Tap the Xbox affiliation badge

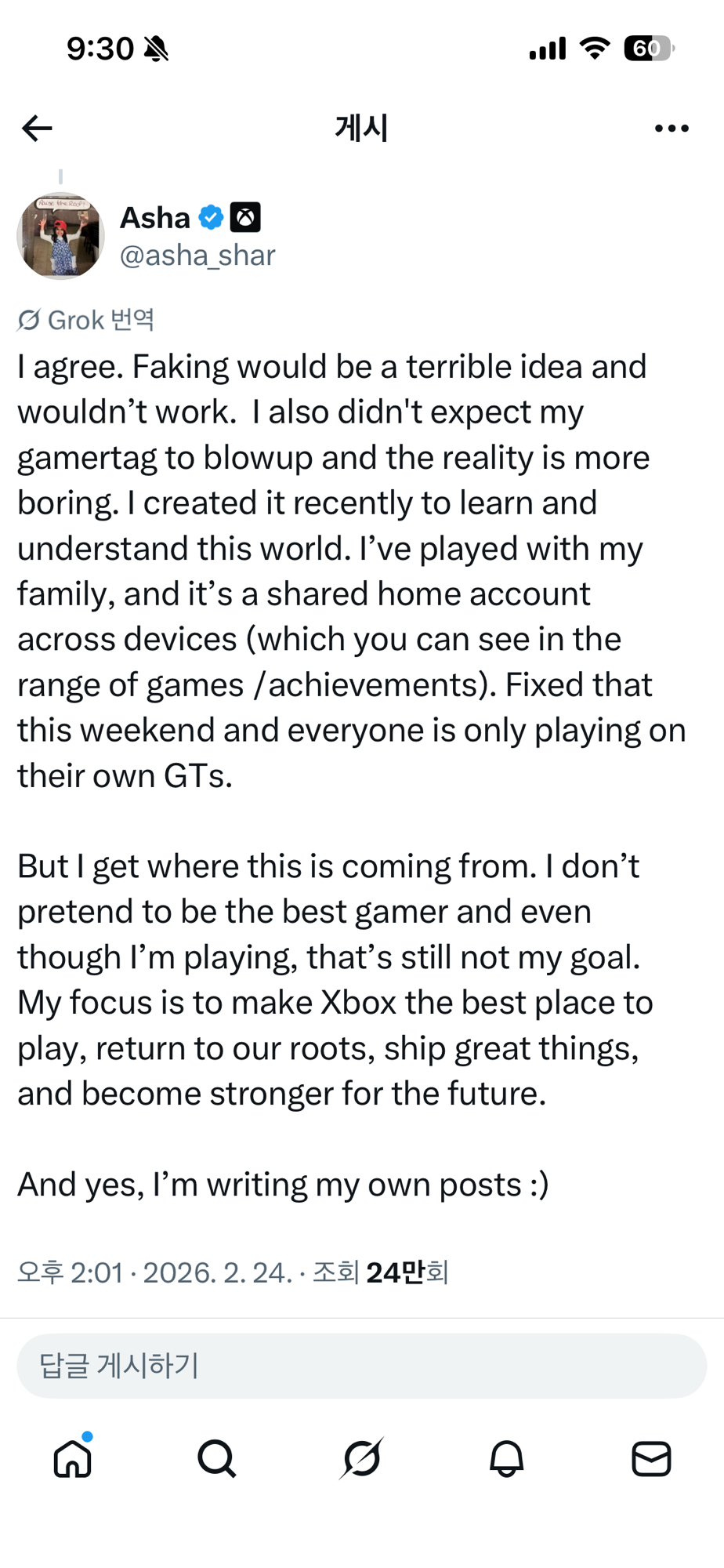245,217
